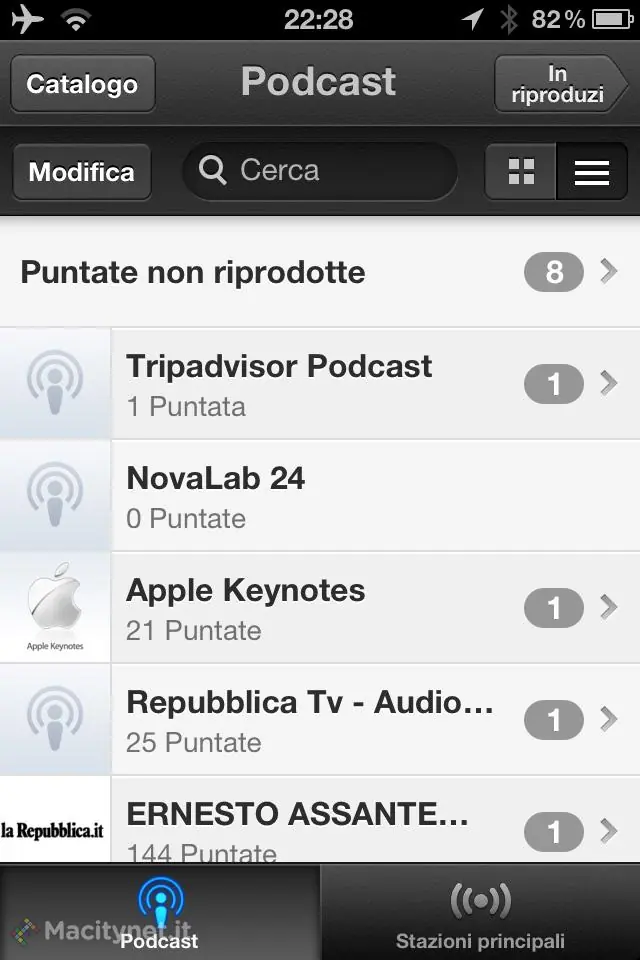640x960 pixels.
Task: Open Tripadvisor Podcast
Action: pyautogui.click(x=320, y=384)
